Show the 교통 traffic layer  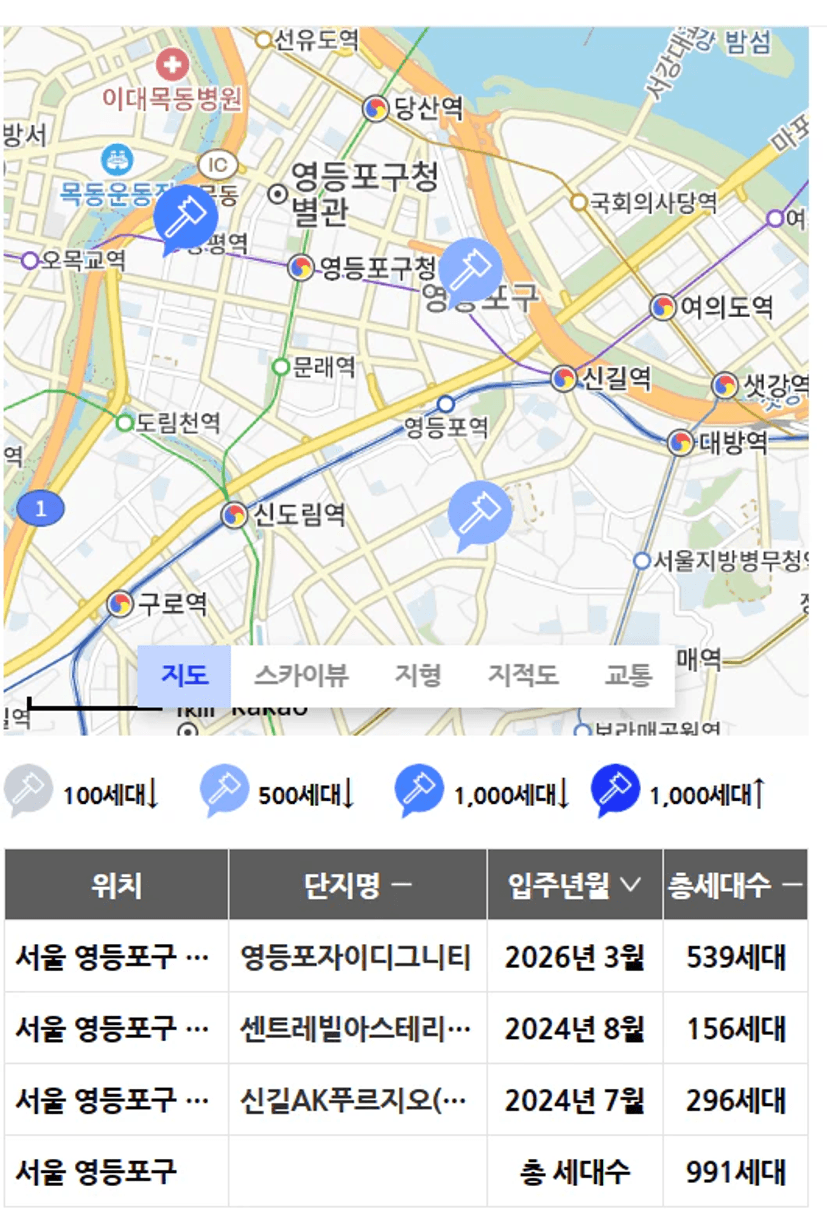628,675
